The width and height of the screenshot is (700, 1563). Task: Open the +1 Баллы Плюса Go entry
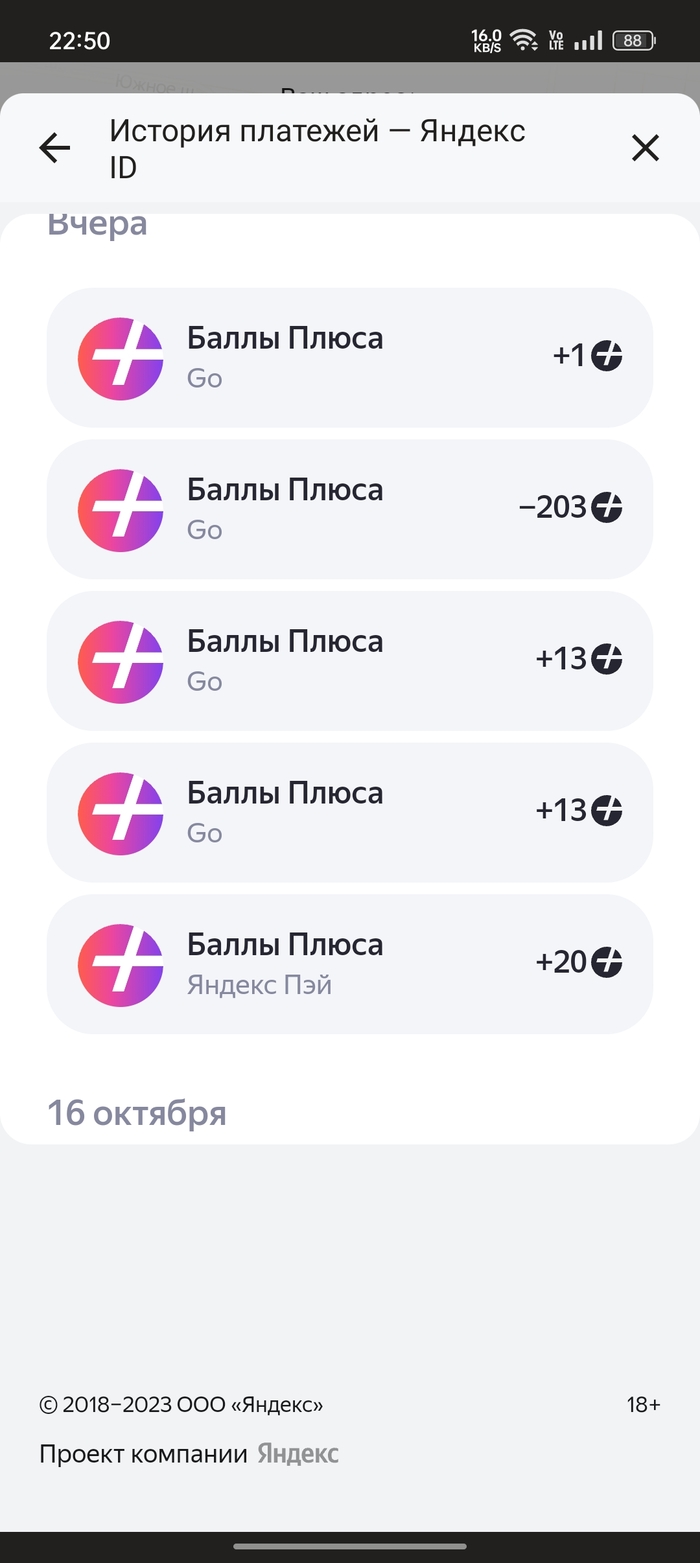point(349,357)
